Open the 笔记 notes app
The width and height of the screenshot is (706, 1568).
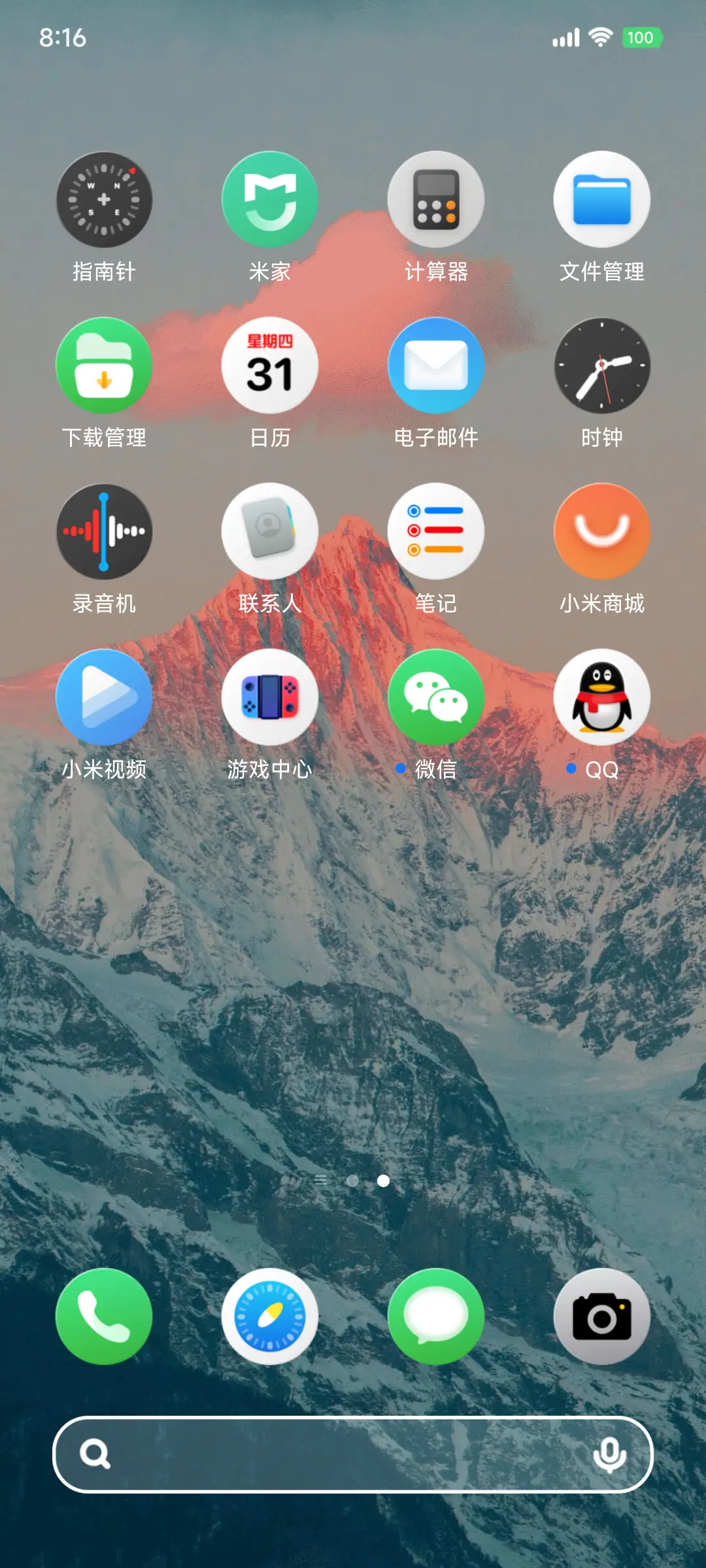tap(436, 531)
